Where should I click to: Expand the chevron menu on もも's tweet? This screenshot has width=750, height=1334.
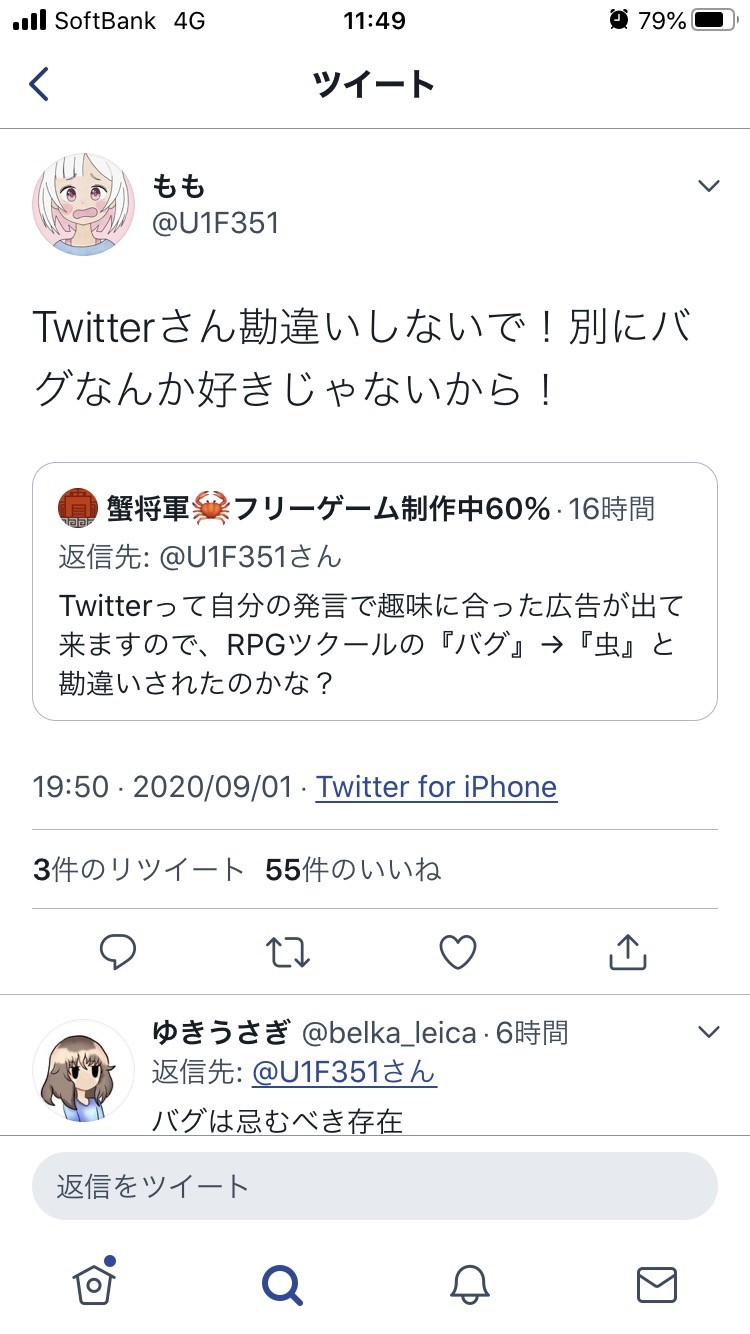click(708, 186)
